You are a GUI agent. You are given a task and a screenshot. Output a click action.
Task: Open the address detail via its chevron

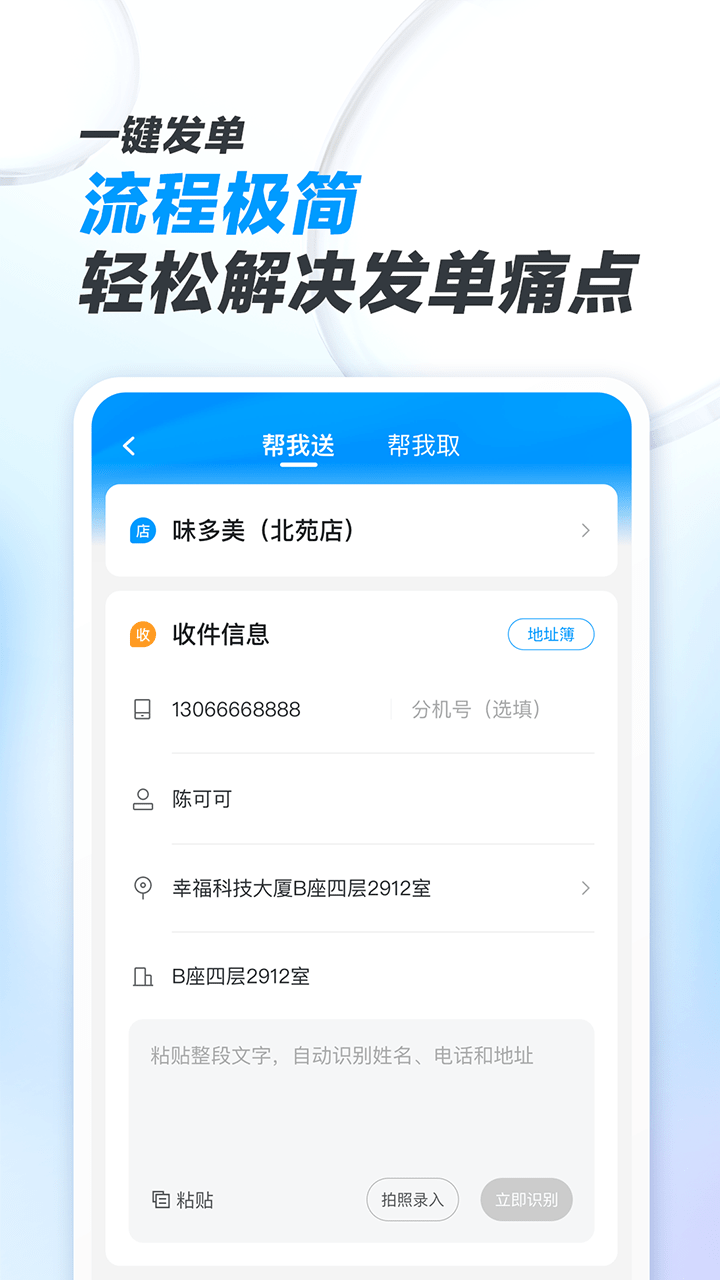click(586, 888)
